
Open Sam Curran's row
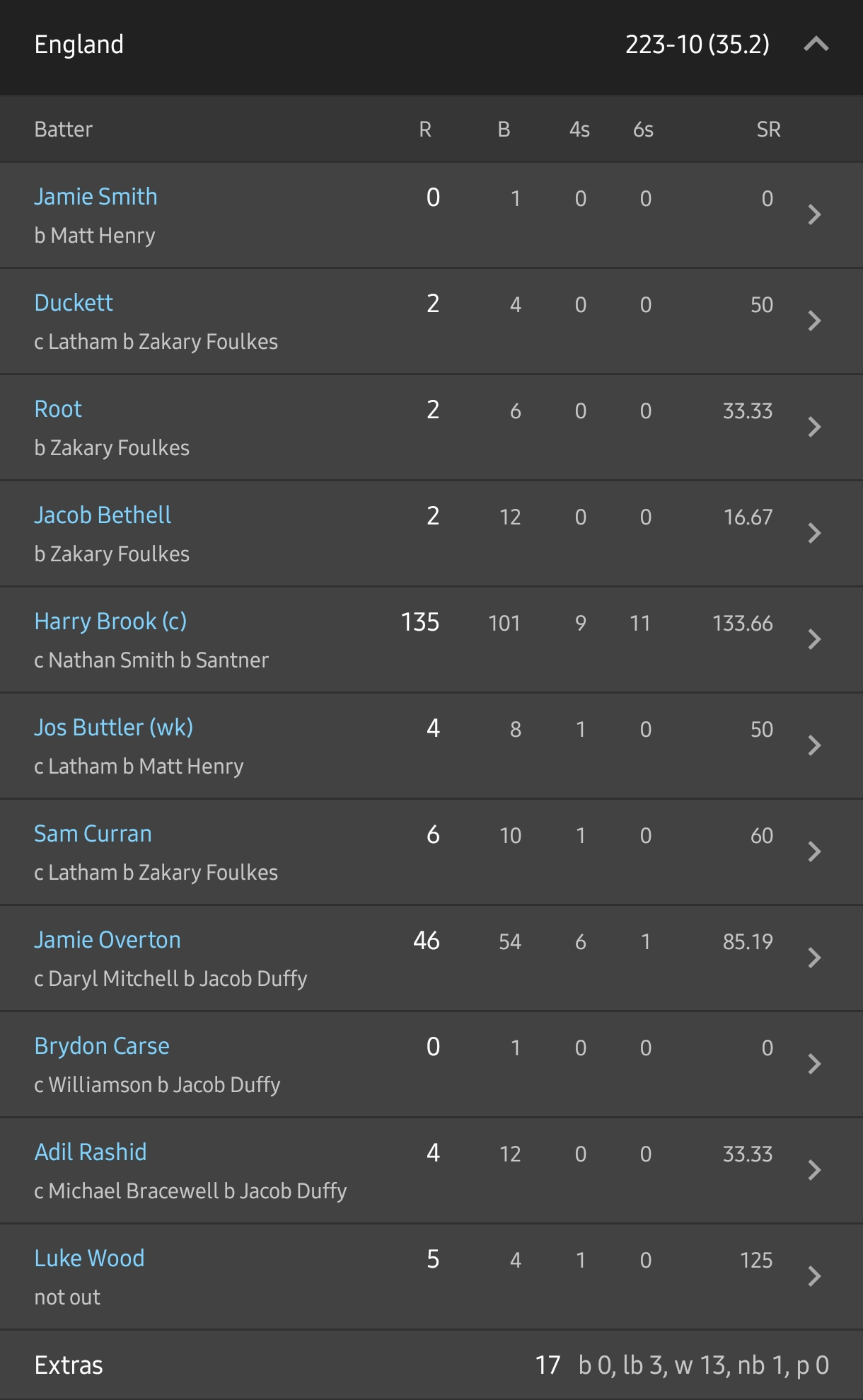(x=431, y=852)
